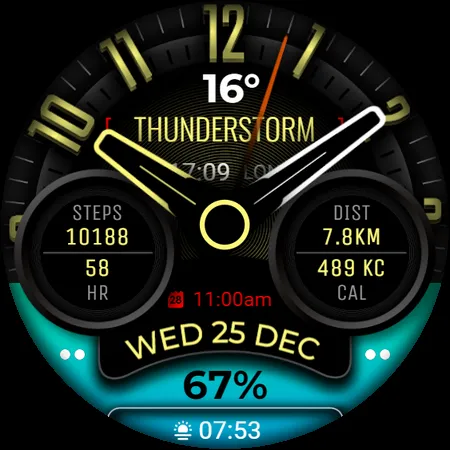The image size is (450, 450).
Task: Open the 07:53 sunrise complication
Action: tap(217, 430)
